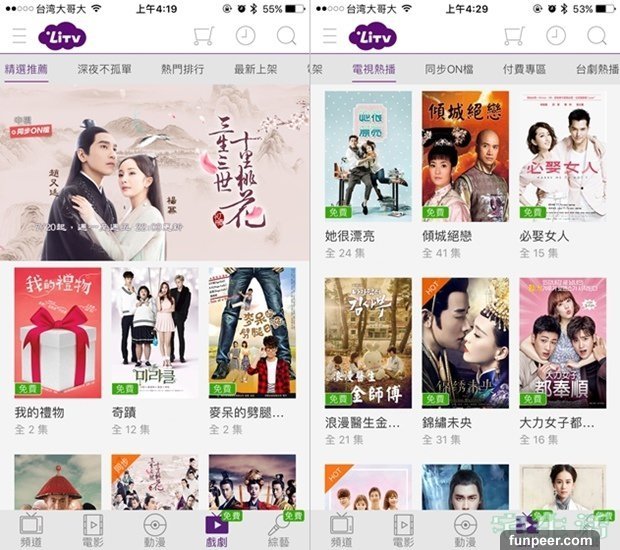View the 傾城絕戀 series
The height and width of the screenshot is (550, 620).
coord(465,155)
